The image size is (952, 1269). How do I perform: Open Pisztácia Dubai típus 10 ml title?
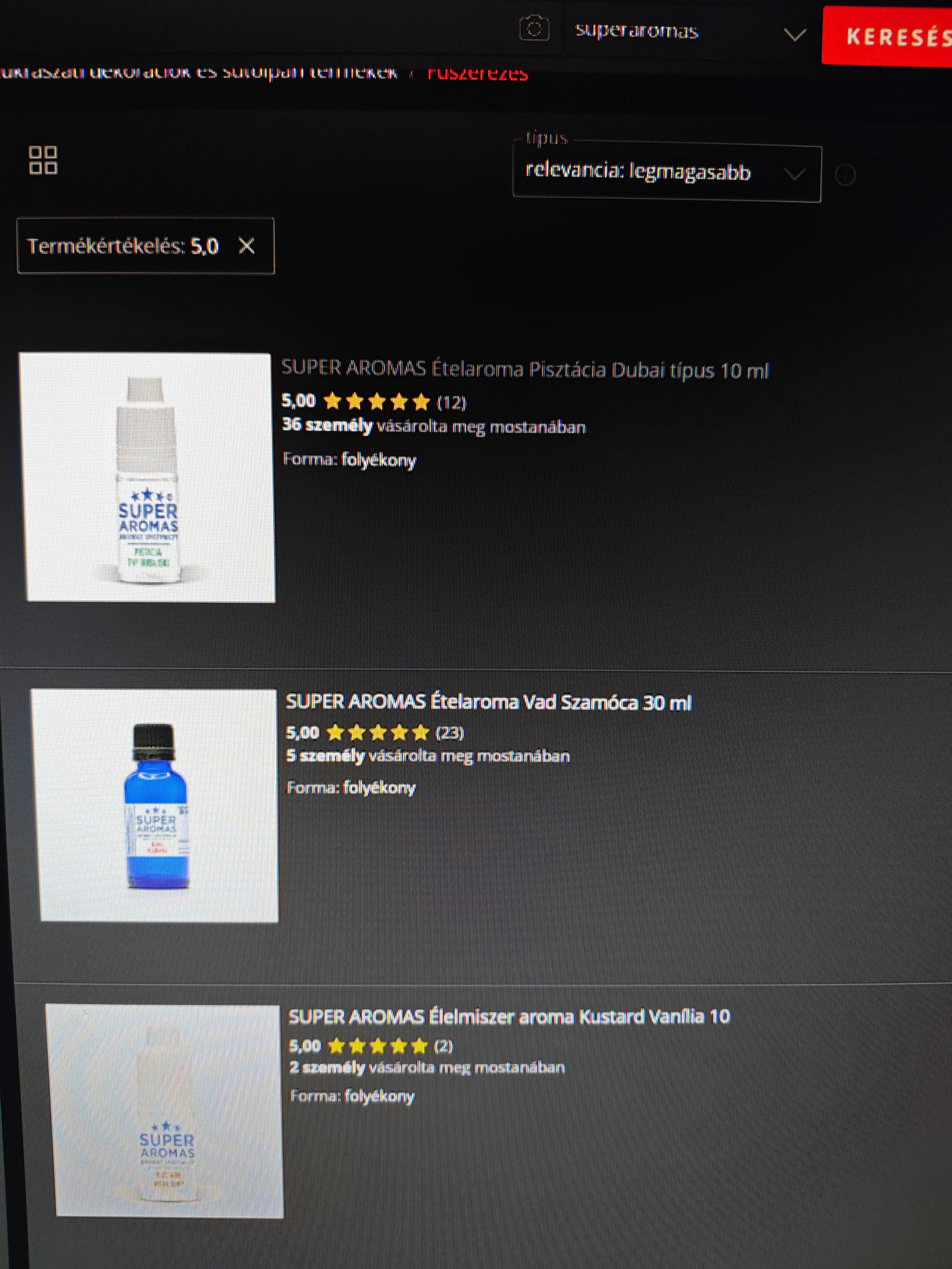[x=524, y=370]
